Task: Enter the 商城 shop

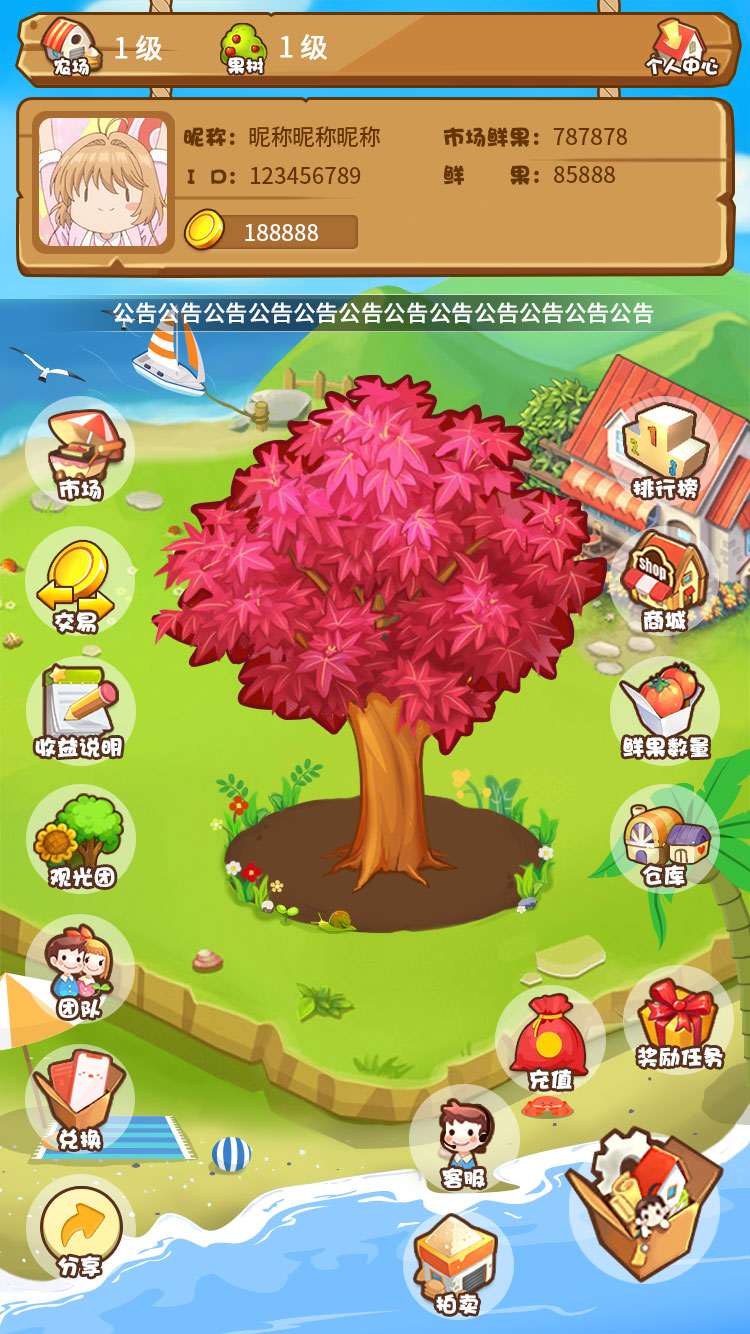Action: (665, 582)
